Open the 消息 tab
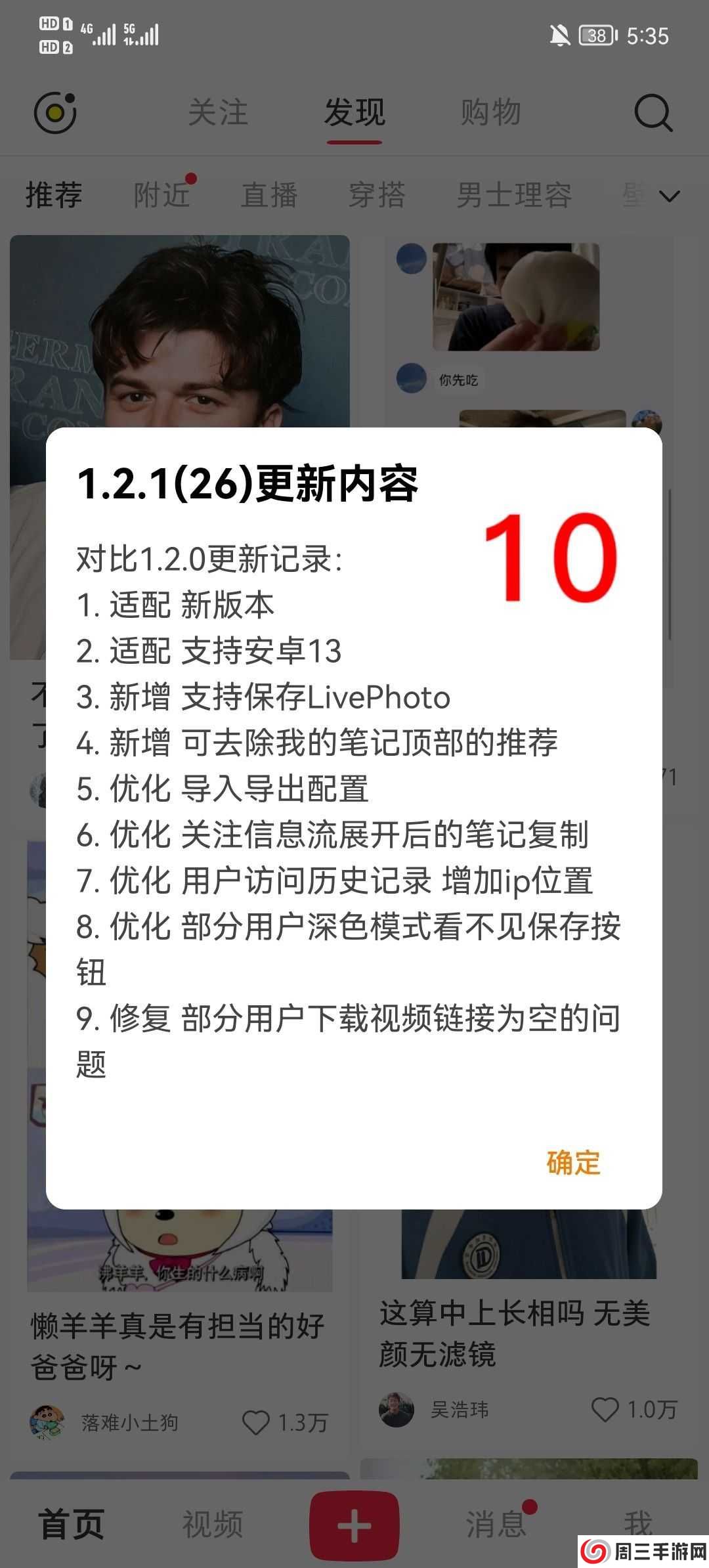Image resolution: width=709 pixels, height=1568 pixels. pos(496,1525)
